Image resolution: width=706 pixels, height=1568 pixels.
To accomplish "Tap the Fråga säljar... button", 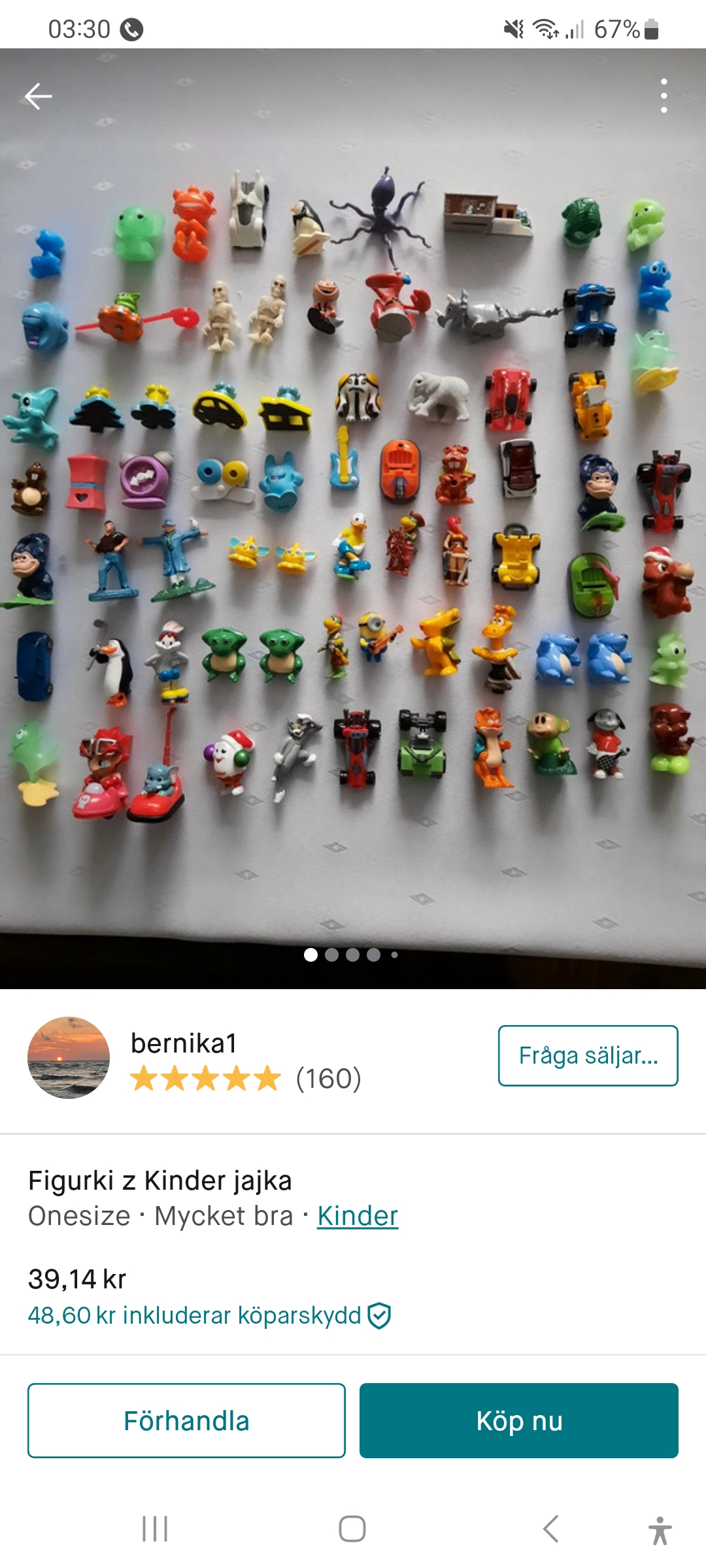I will (588, 1056).
